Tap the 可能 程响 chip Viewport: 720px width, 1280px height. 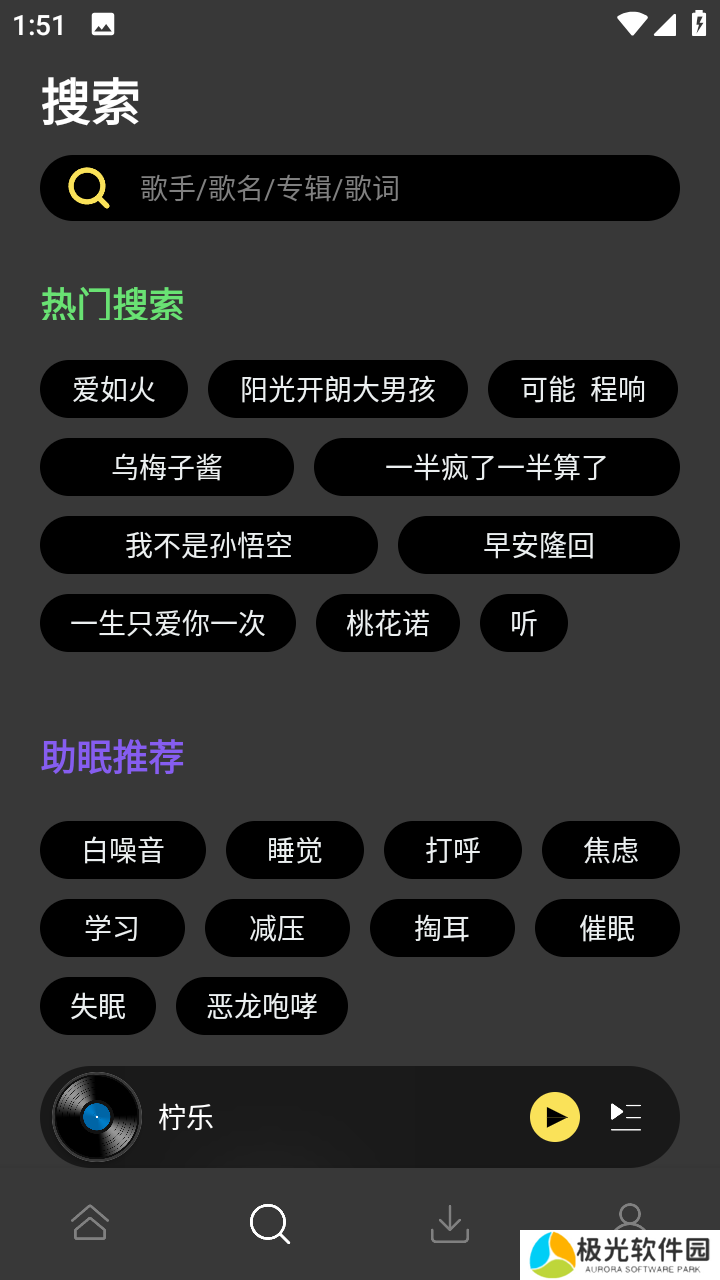click(583, 389)
